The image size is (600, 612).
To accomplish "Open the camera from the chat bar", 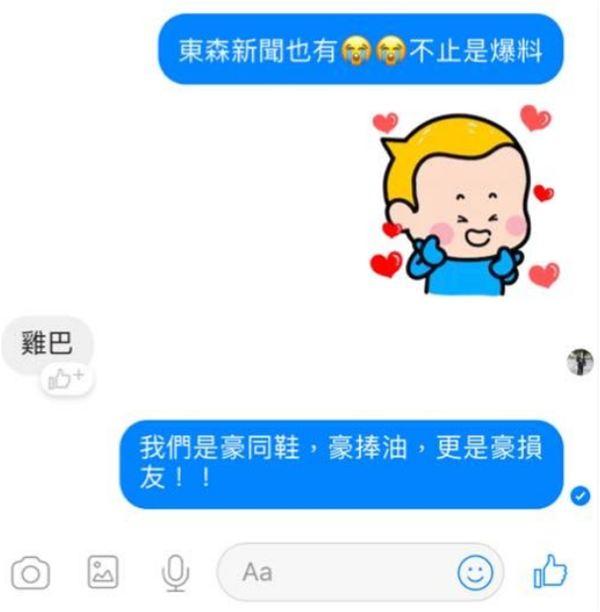I will pyautogui.click(x=30, y=573).
